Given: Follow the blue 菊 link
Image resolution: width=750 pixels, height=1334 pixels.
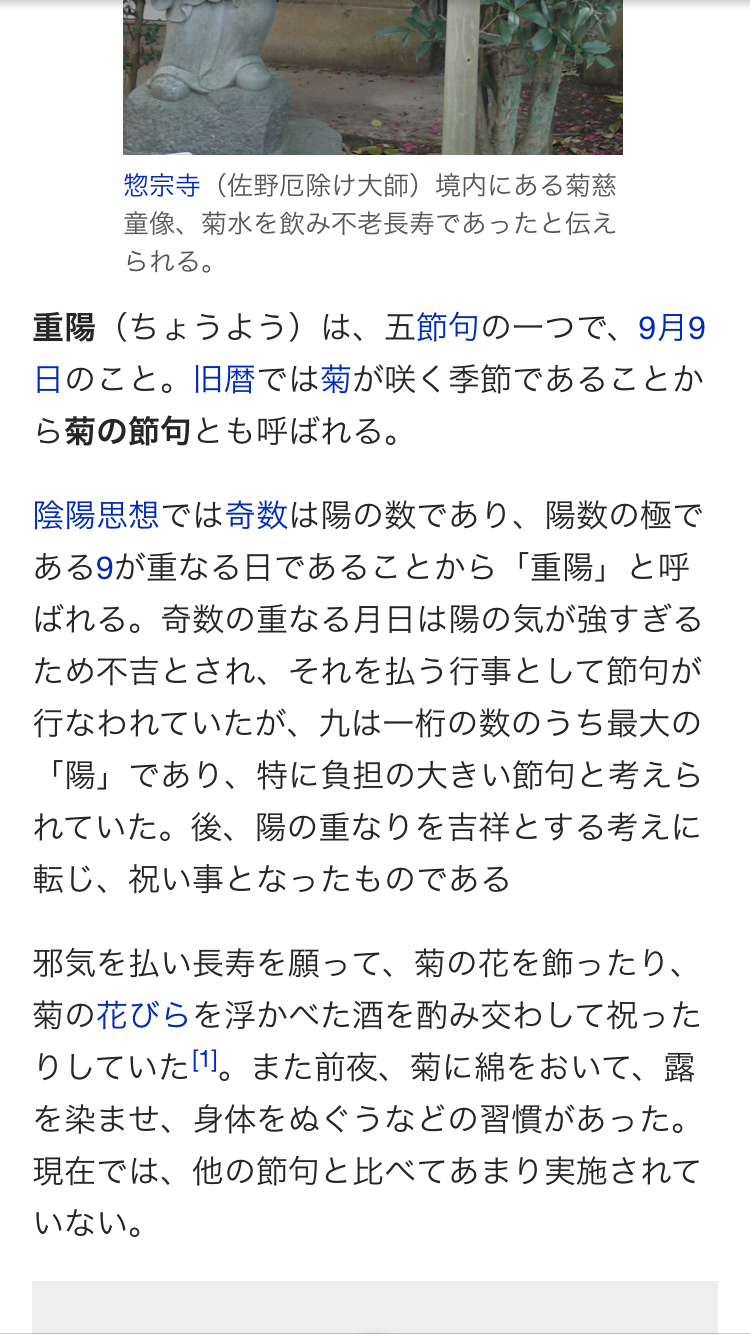Looking at the screenshot, I should 336,379.
